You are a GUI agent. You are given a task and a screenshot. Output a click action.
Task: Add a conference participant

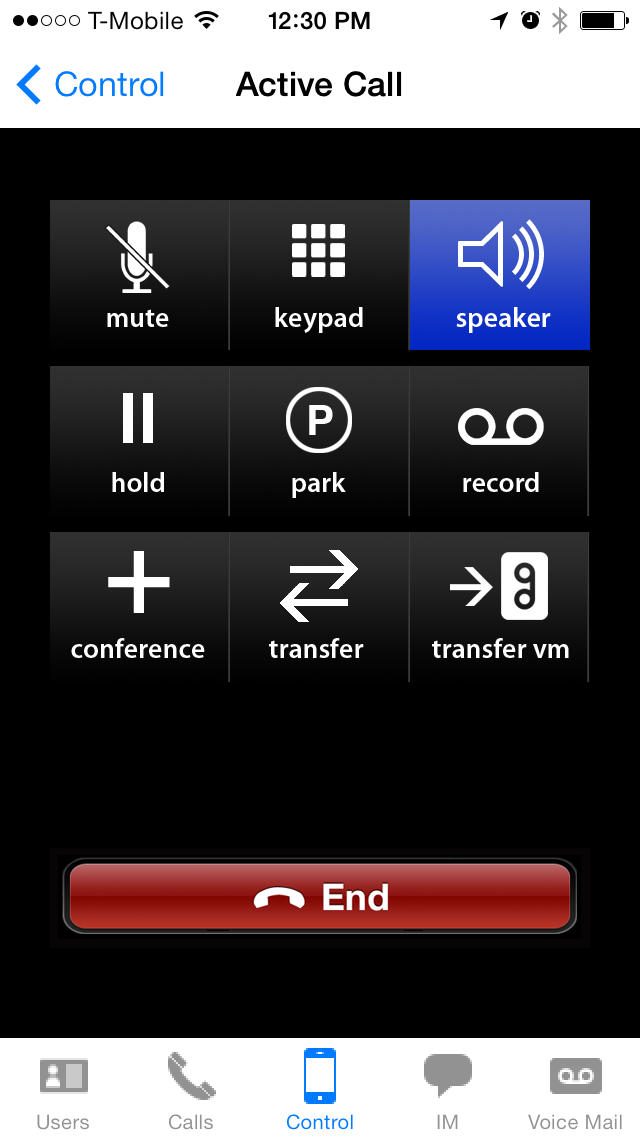139,607
